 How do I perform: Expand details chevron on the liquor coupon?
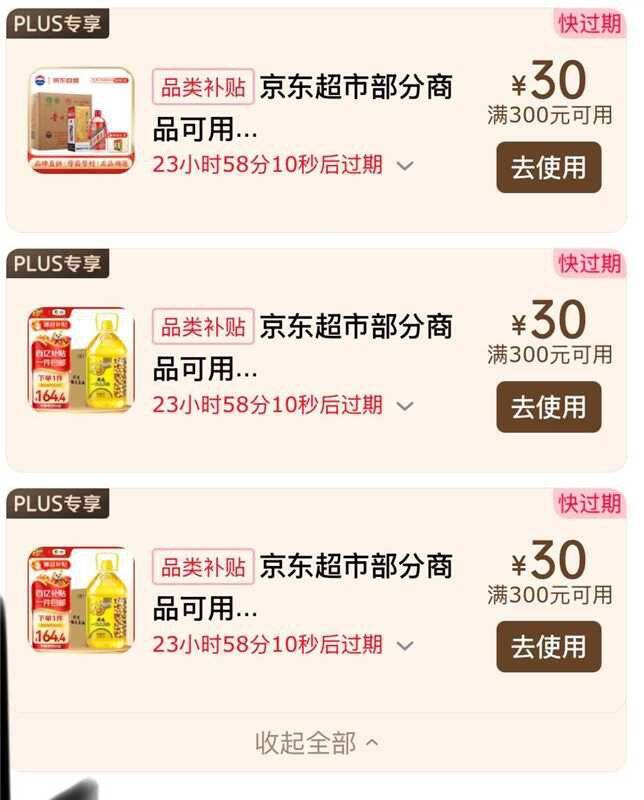click(405, 166)
